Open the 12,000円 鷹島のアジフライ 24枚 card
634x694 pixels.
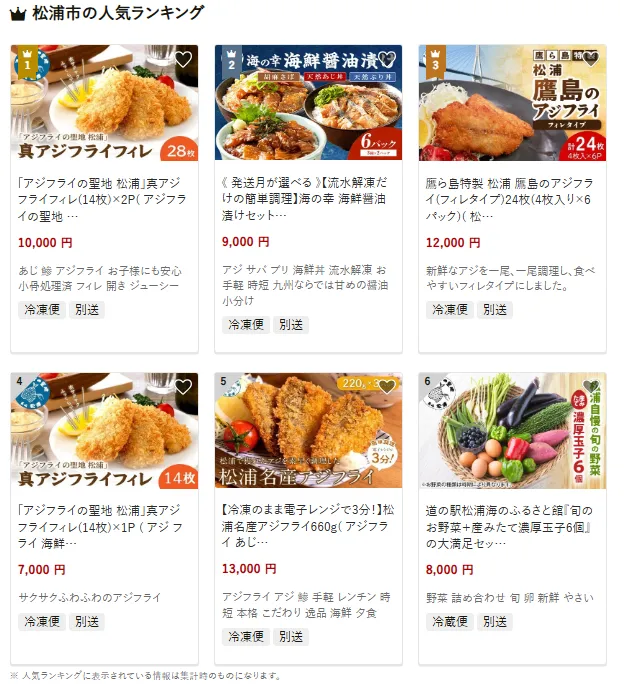tap(512, 198)
